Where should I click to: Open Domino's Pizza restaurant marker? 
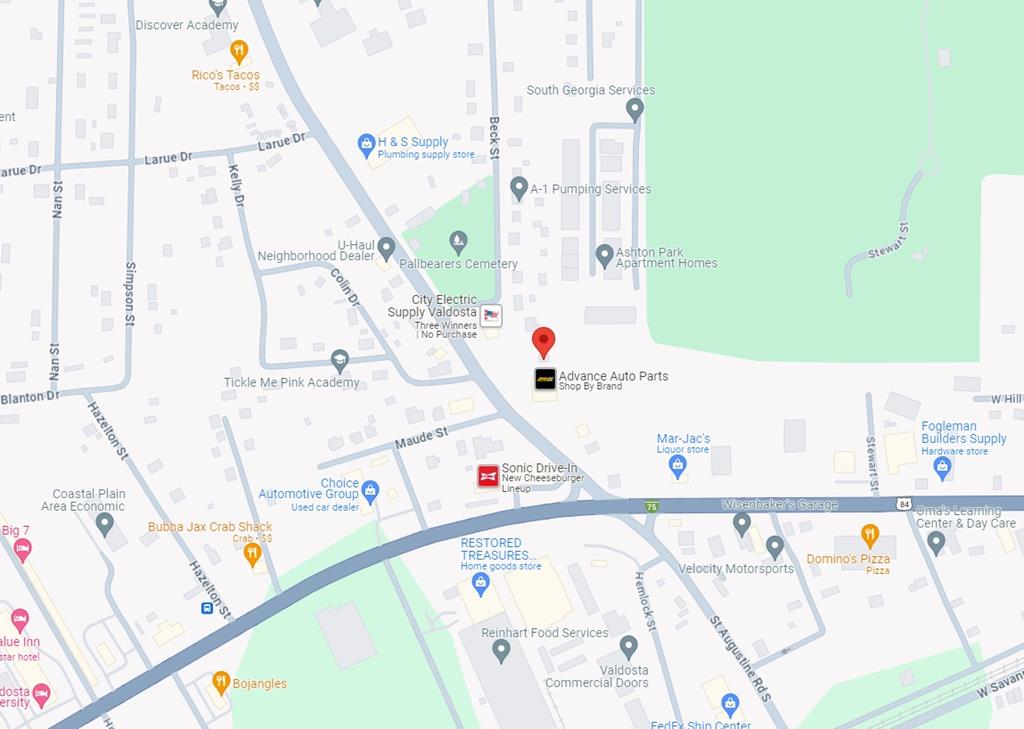pos(870,535)
